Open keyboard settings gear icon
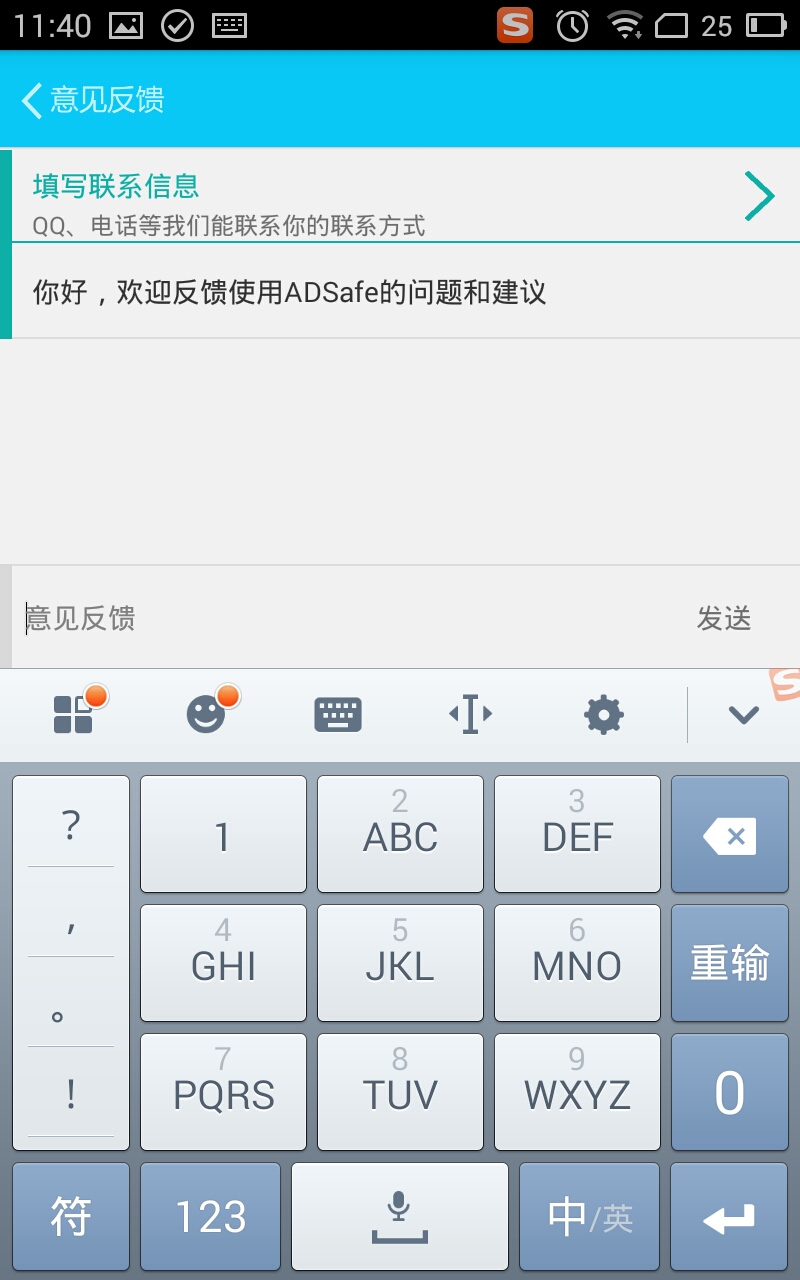The height and width of the screenshot is (1280, 800). (603, 715)
